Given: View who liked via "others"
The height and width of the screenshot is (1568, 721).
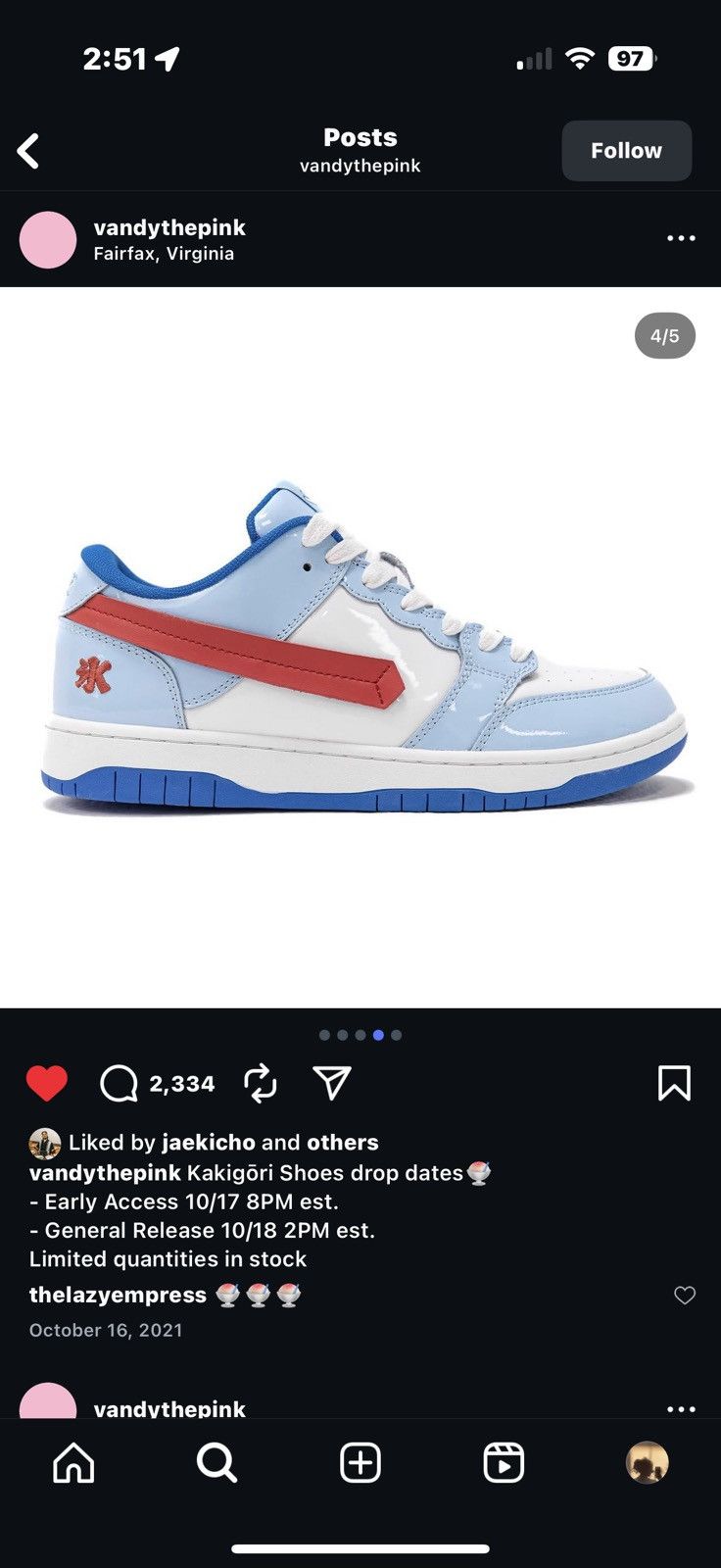Looking at the screenshot, I should [x=343, y=1143].
